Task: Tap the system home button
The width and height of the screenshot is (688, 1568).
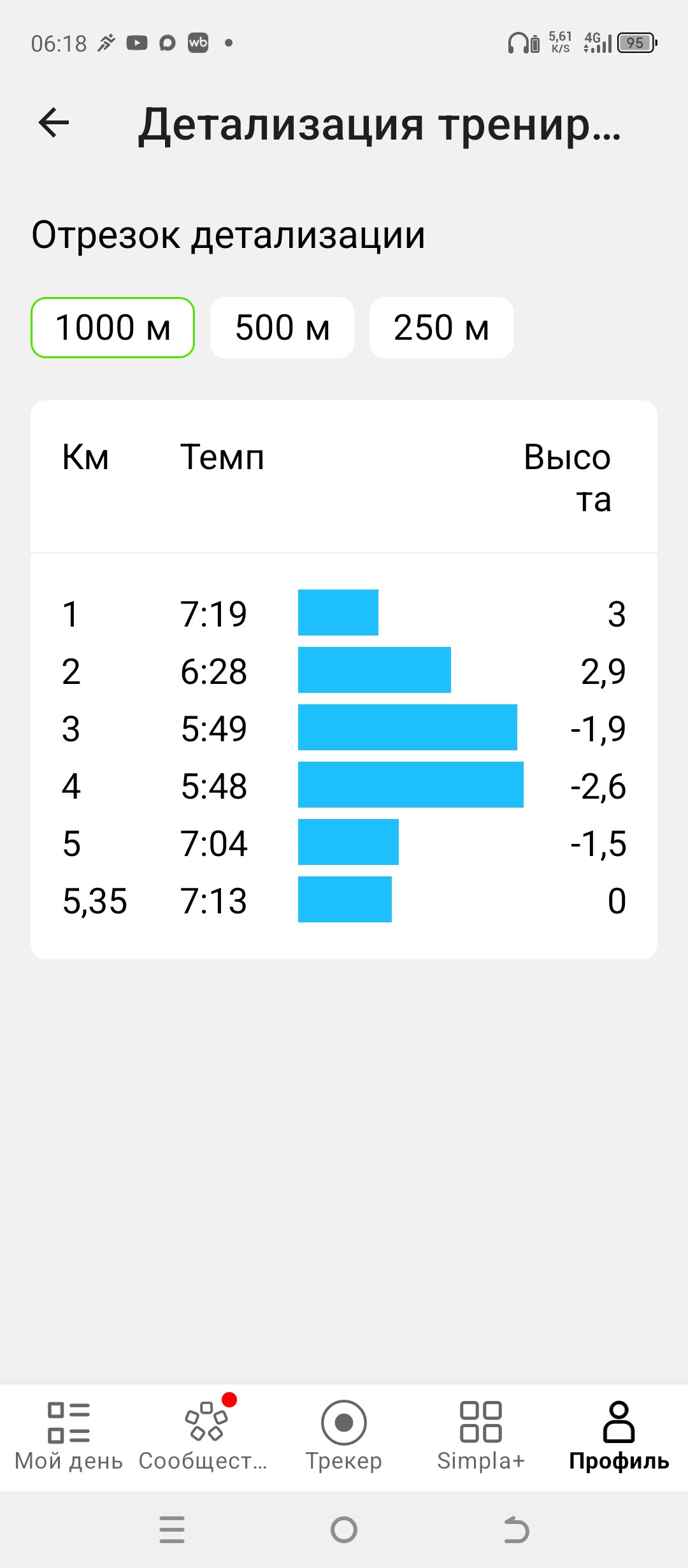Action: click(344, 1530)
